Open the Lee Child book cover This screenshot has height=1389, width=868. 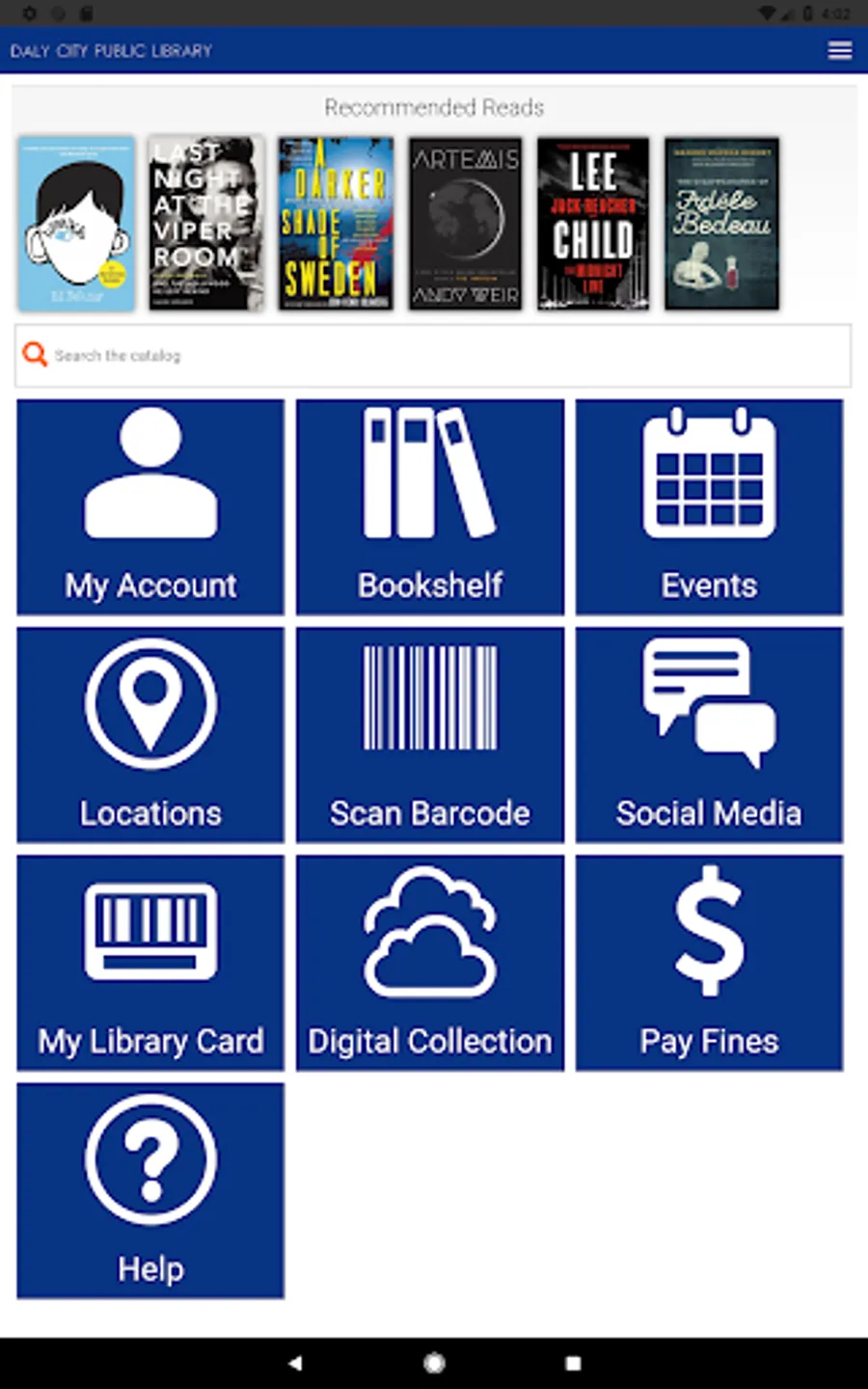593,224
